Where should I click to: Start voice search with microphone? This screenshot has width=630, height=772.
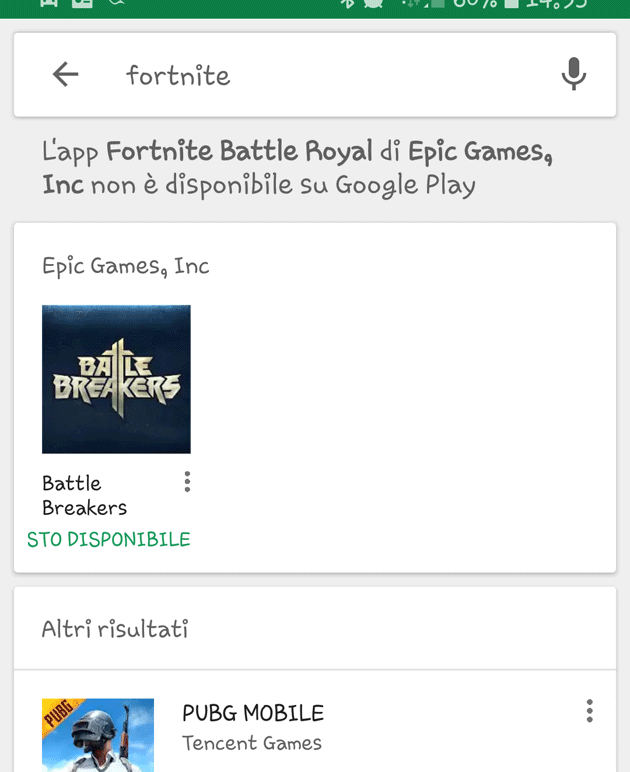point(573,74)
